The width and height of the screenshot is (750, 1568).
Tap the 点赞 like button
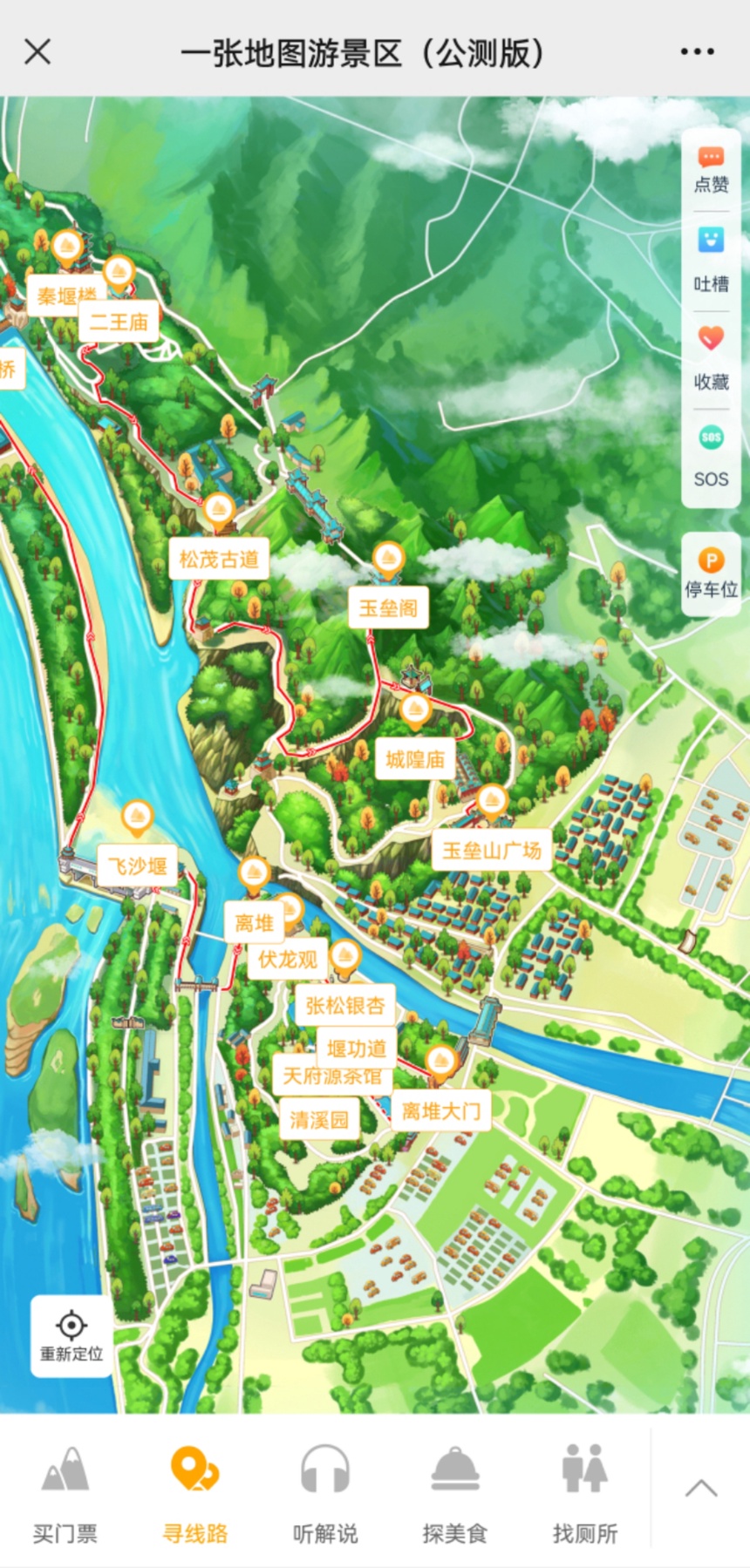pyautogui.click(x=711, y=170)
